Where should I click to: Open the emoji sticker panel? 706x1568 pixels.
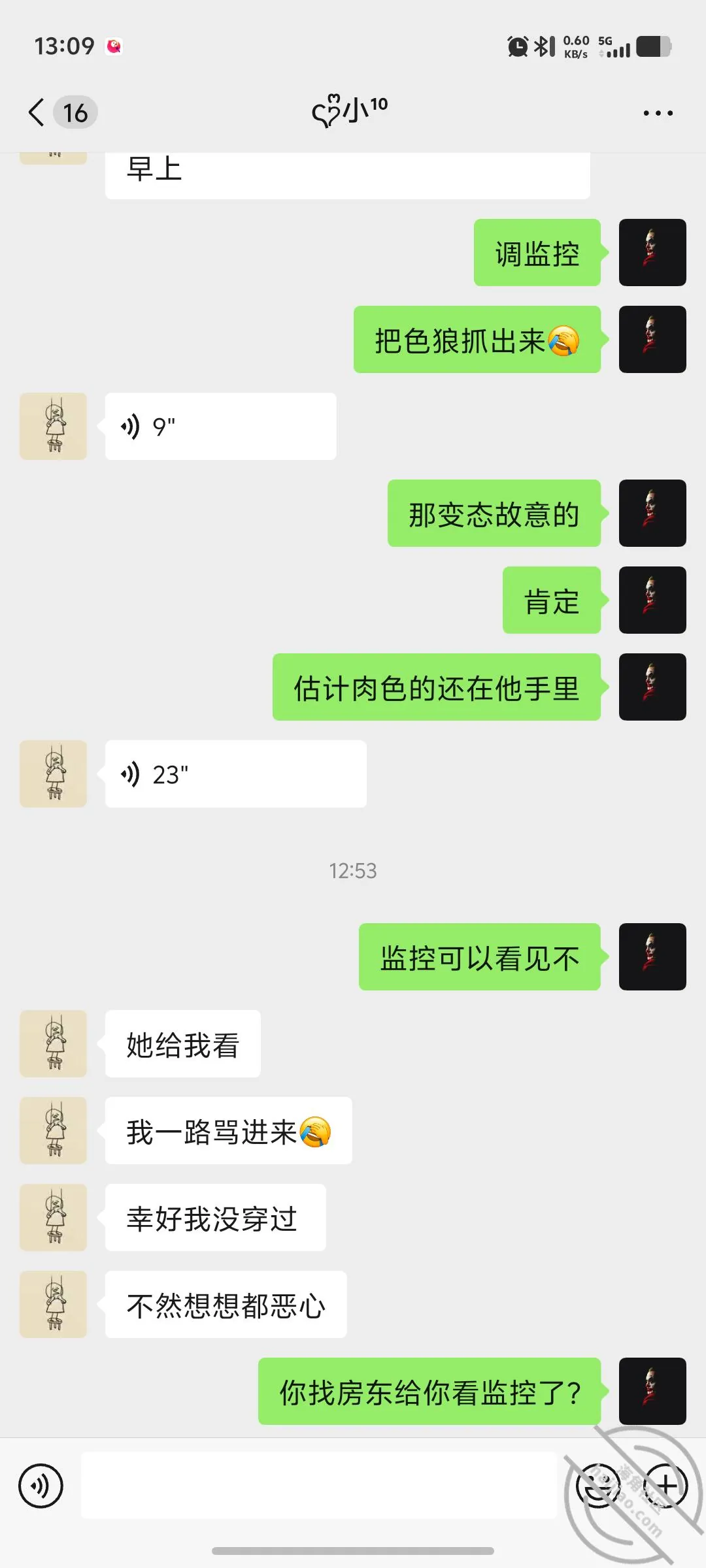pyautogui.click(x=597, y=1486)
